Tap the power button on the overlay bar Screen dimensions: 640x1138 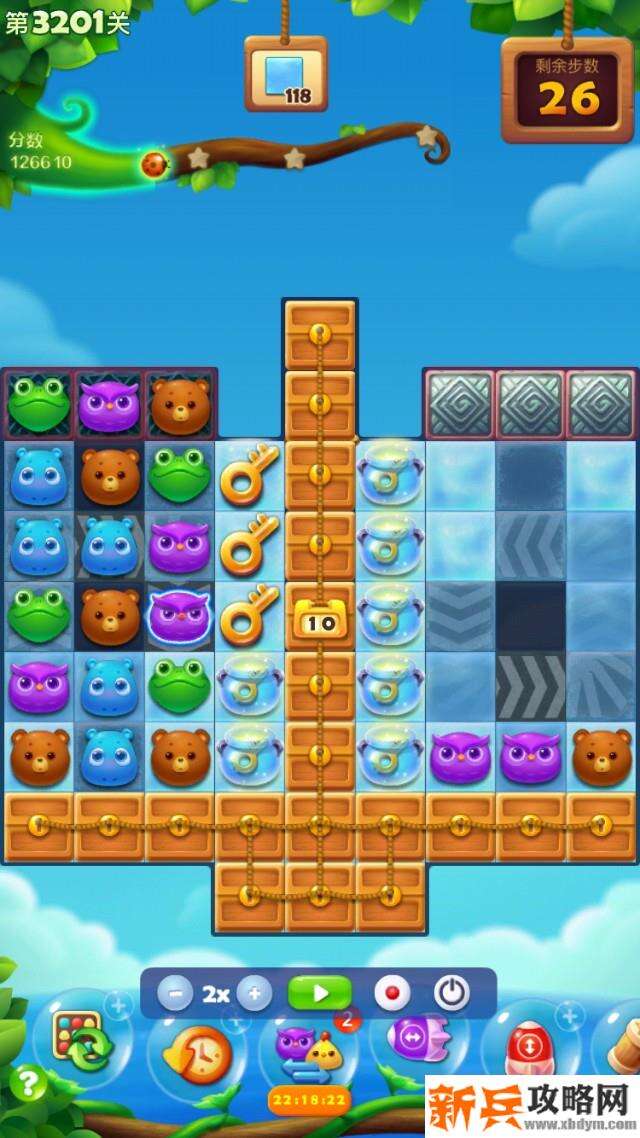[x=452, y=993]
